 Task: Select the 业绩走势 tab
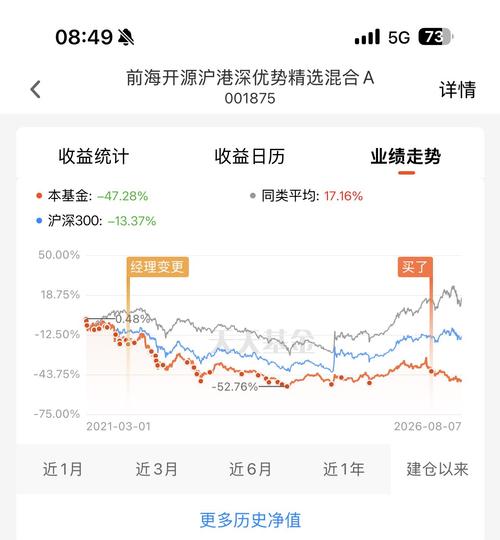(x=406, y=156)
